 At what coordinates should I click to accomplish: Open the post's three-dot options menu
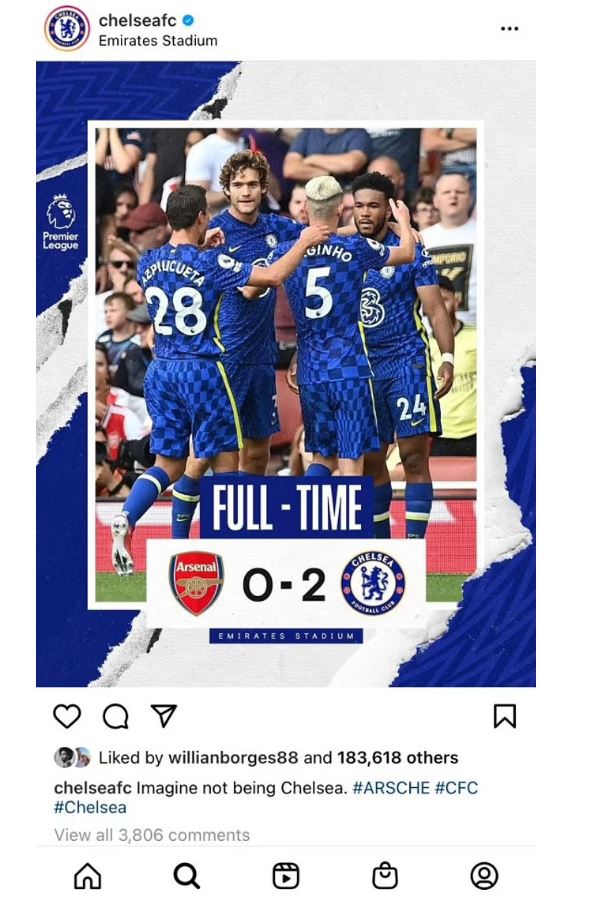tap(509, 29)
